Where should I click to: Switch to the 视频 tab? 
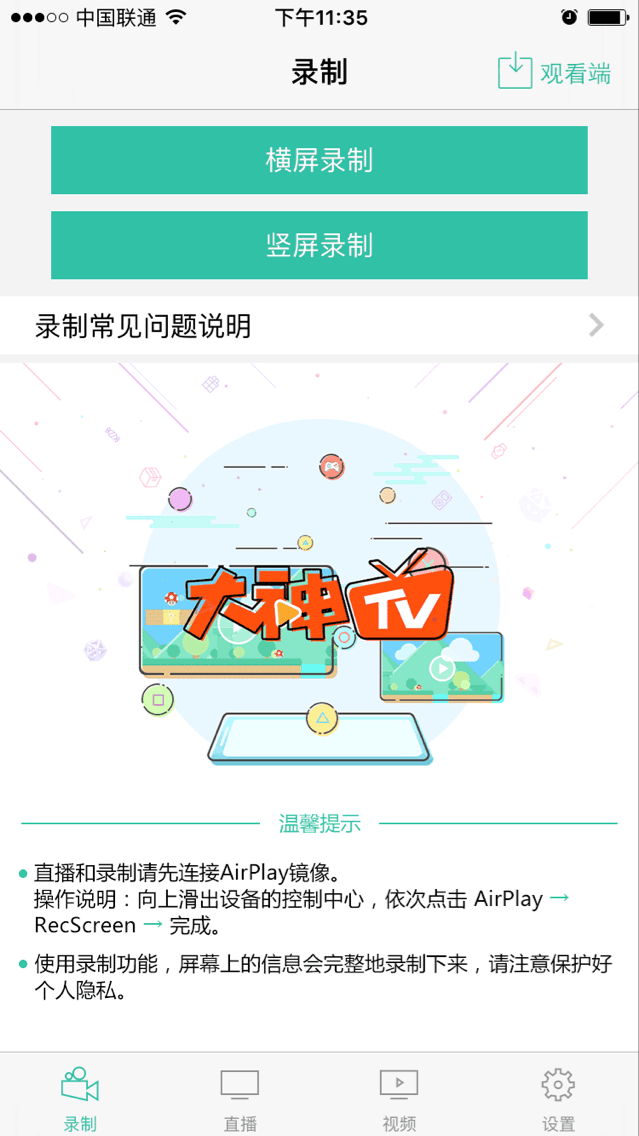399,1098
